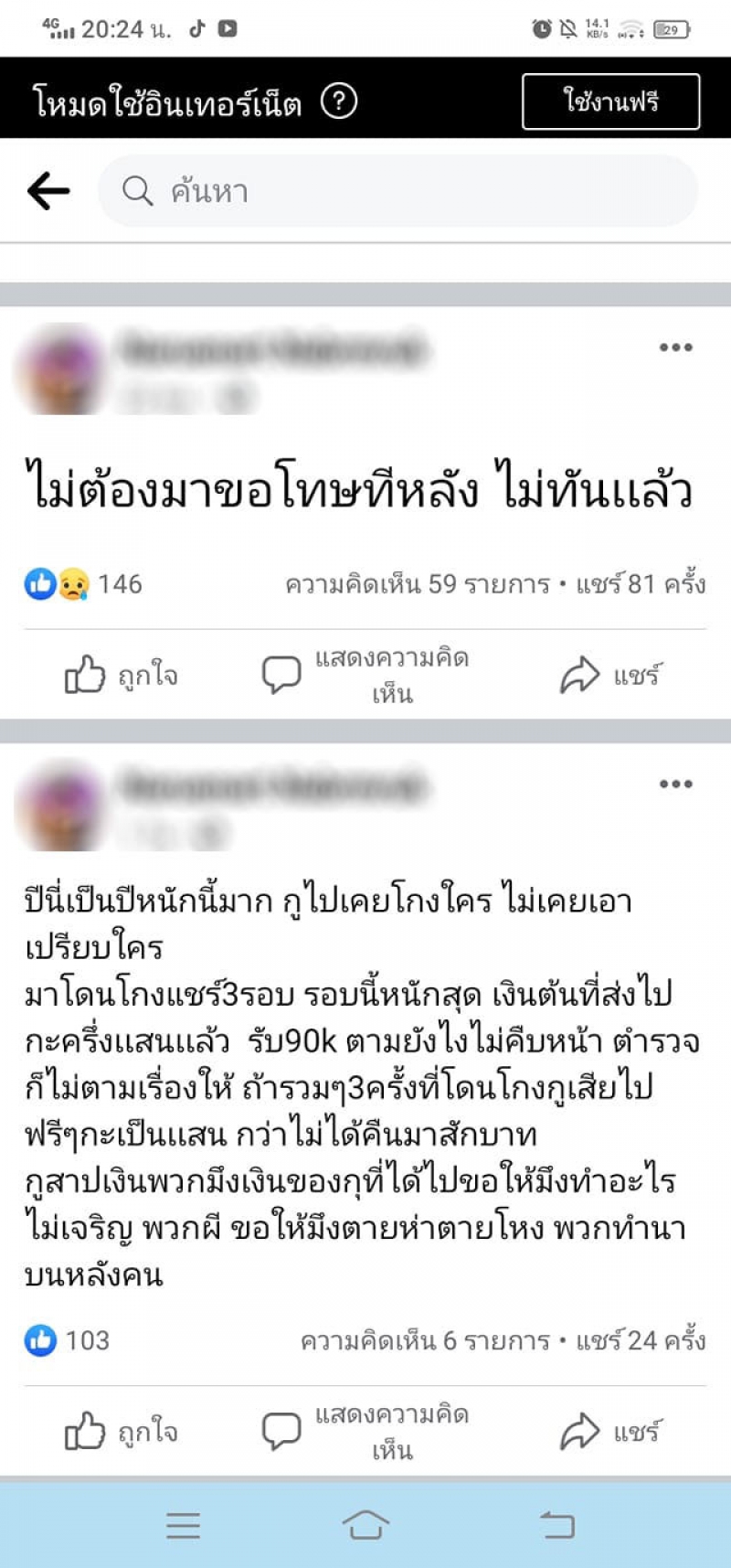Share the post starting with ปีนี่เป็นปีหนักนี้มาก
Screen dimensions: 731x1568
point(609,1432)
